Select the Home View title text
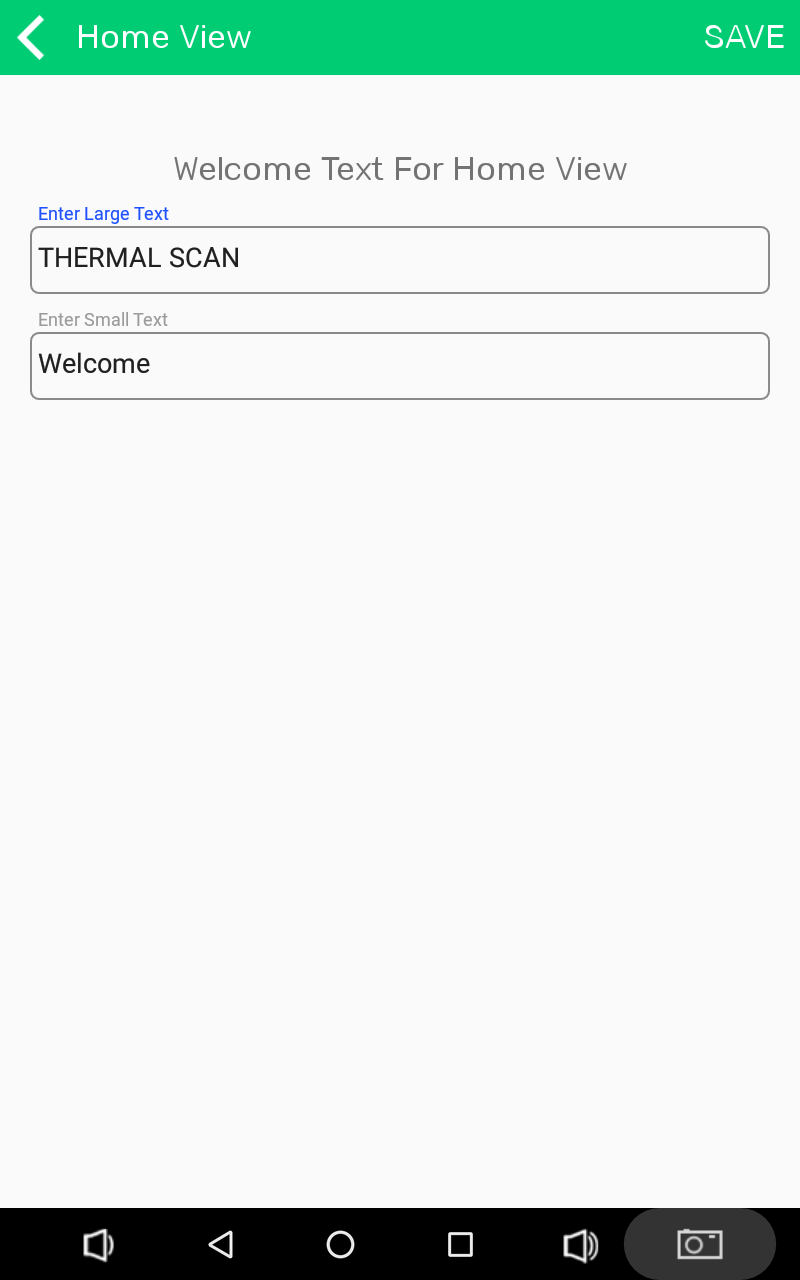This screenshot has width=800, height=1280. coord(163,37)
